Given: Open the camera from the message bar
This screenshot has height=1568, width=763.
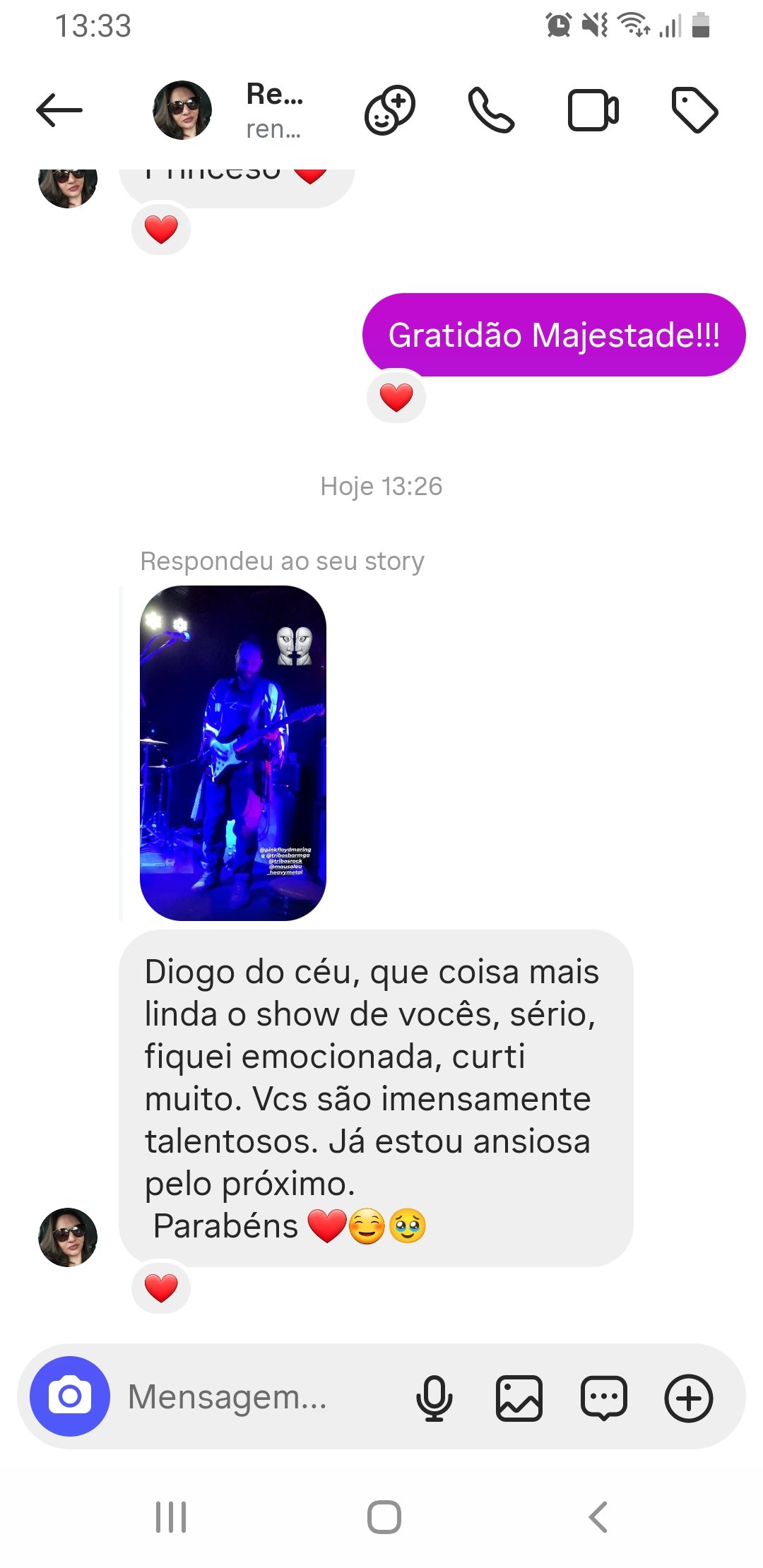Looking at the screenshot, I should [x=70, y=1396].
